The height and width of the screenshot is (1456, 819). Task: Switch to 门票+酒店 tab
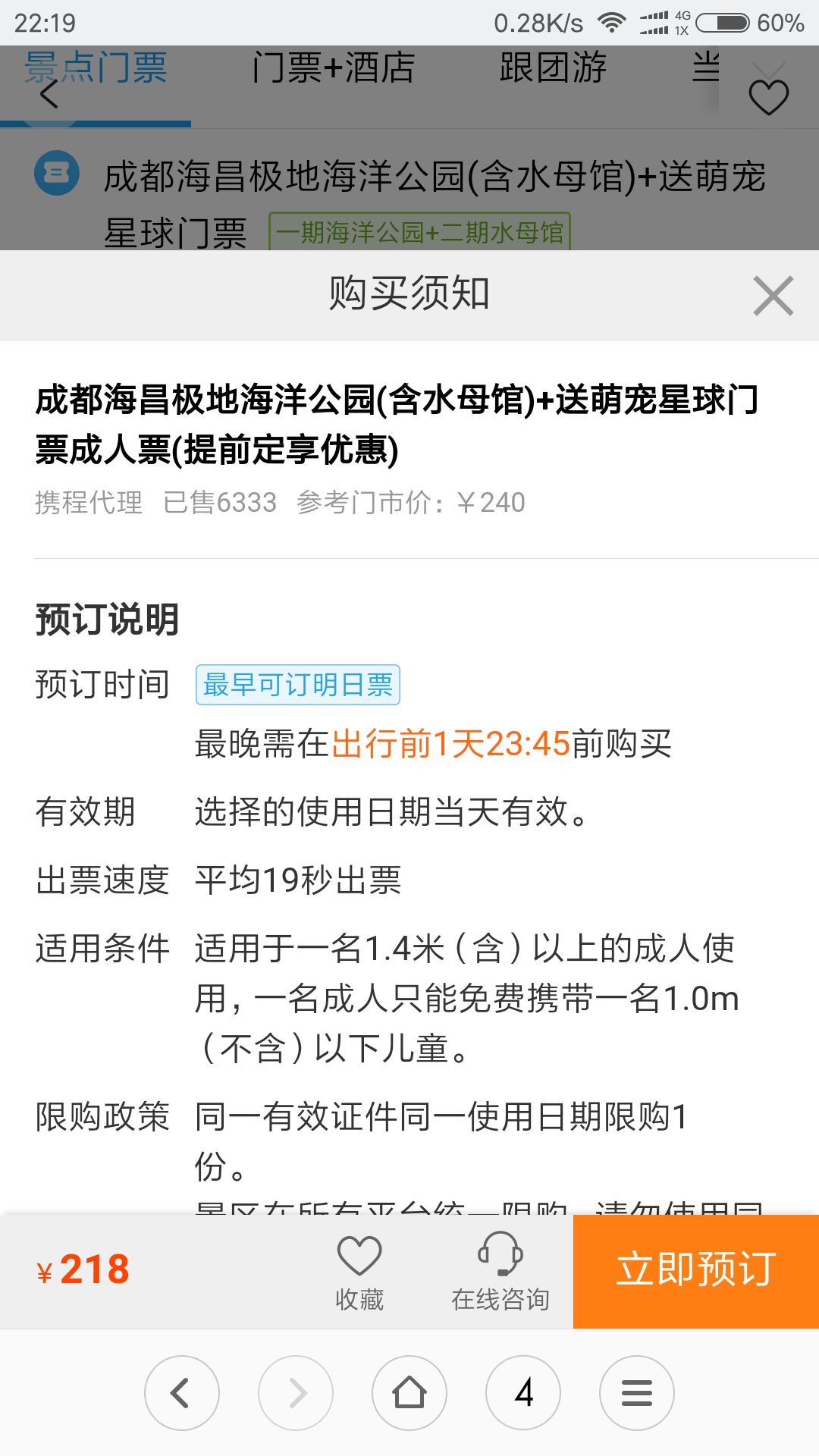(333, 68)
